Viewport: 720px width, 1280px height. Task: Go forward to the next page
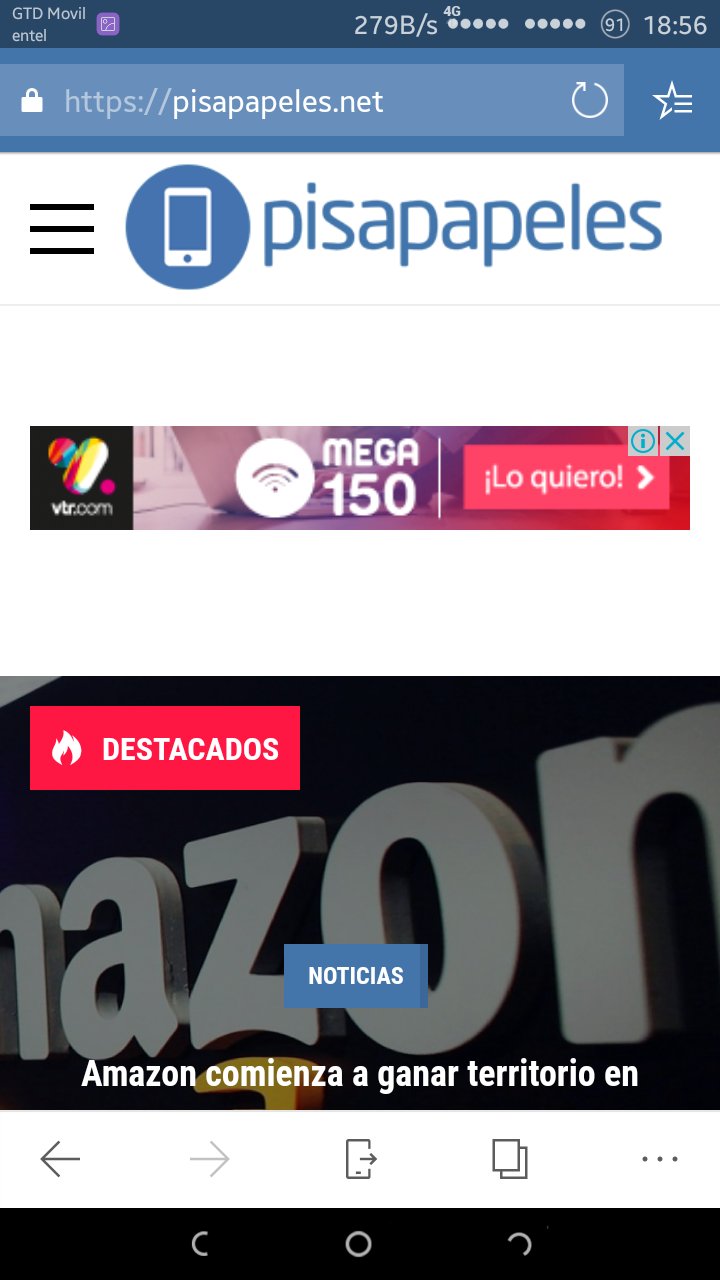click(209, 1159)
